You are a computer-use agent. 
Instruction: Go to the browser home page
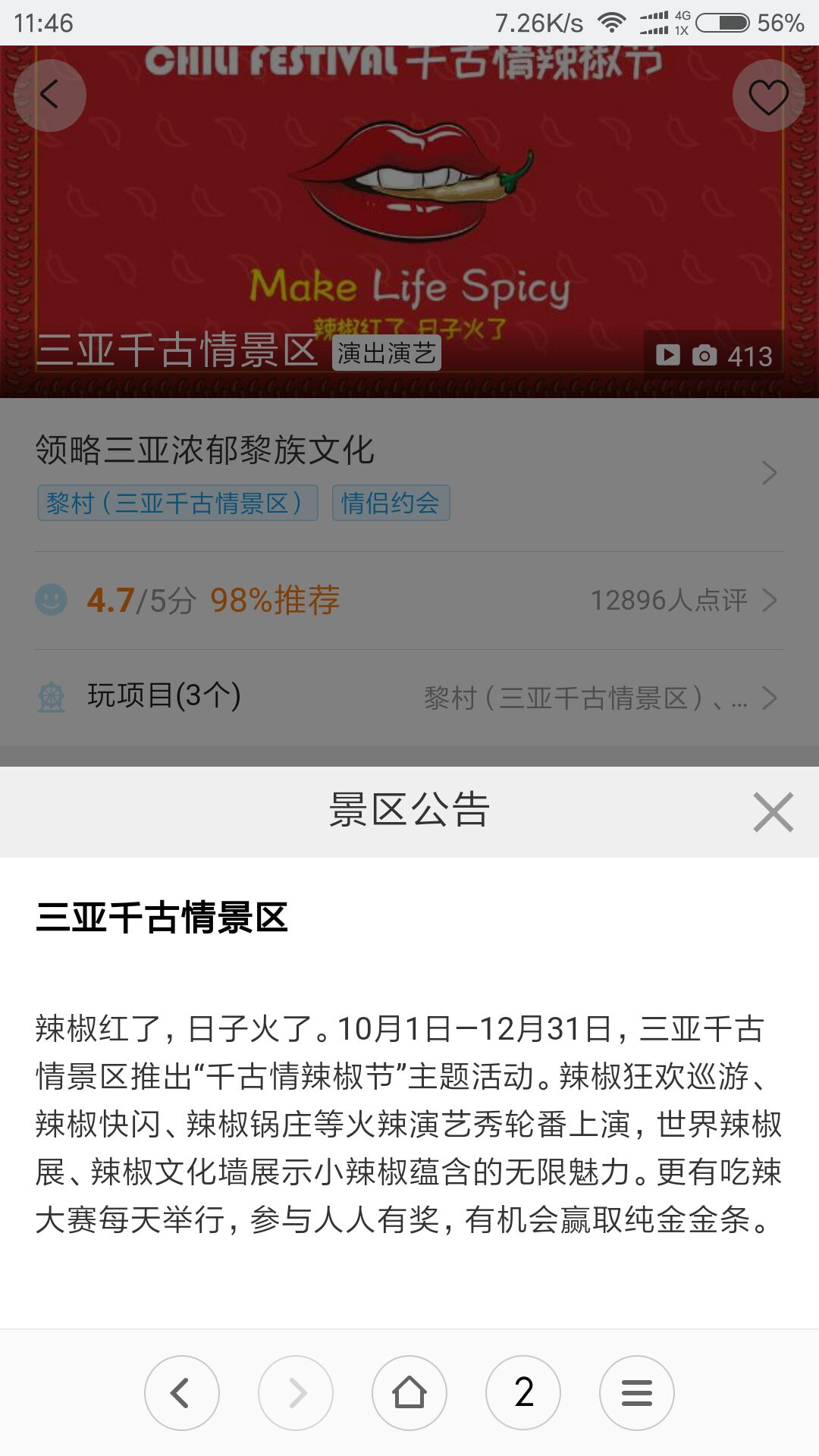[x=409, y=1393]
